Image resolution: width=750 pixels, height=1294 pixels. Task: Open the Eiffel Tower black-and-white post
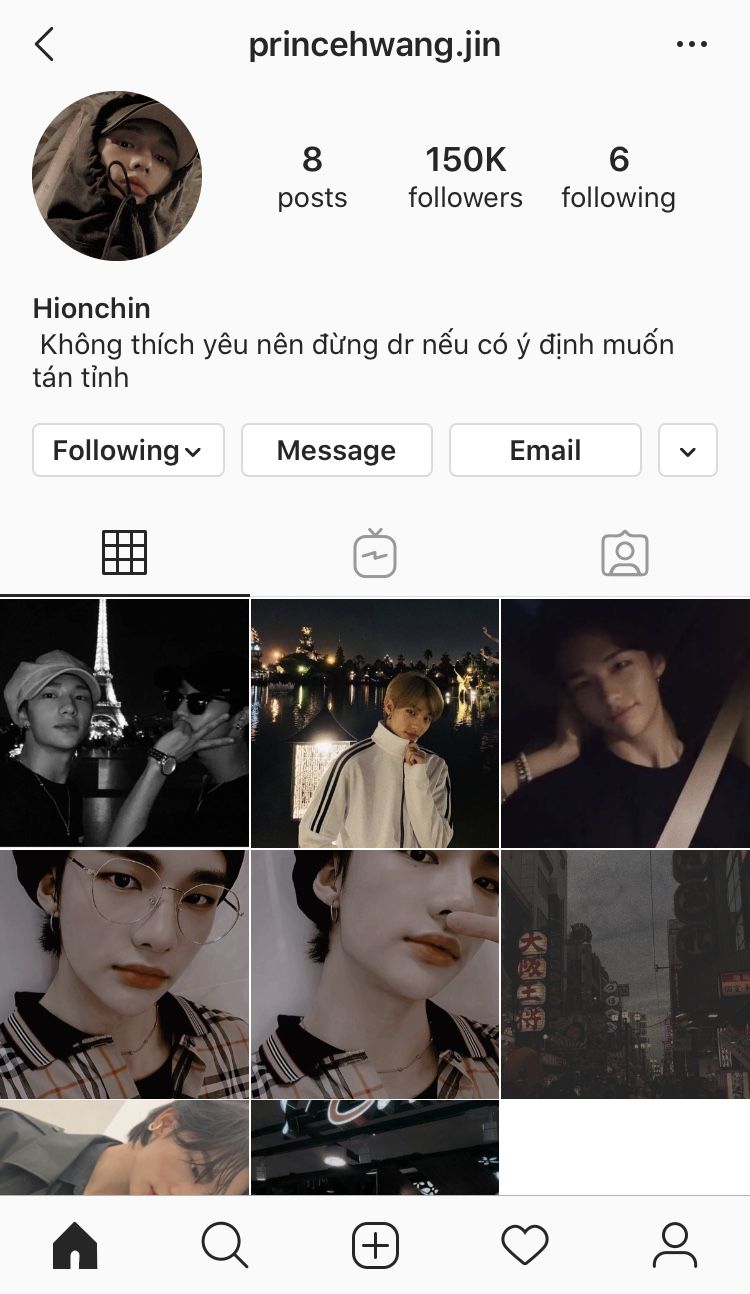coord(124,722)
